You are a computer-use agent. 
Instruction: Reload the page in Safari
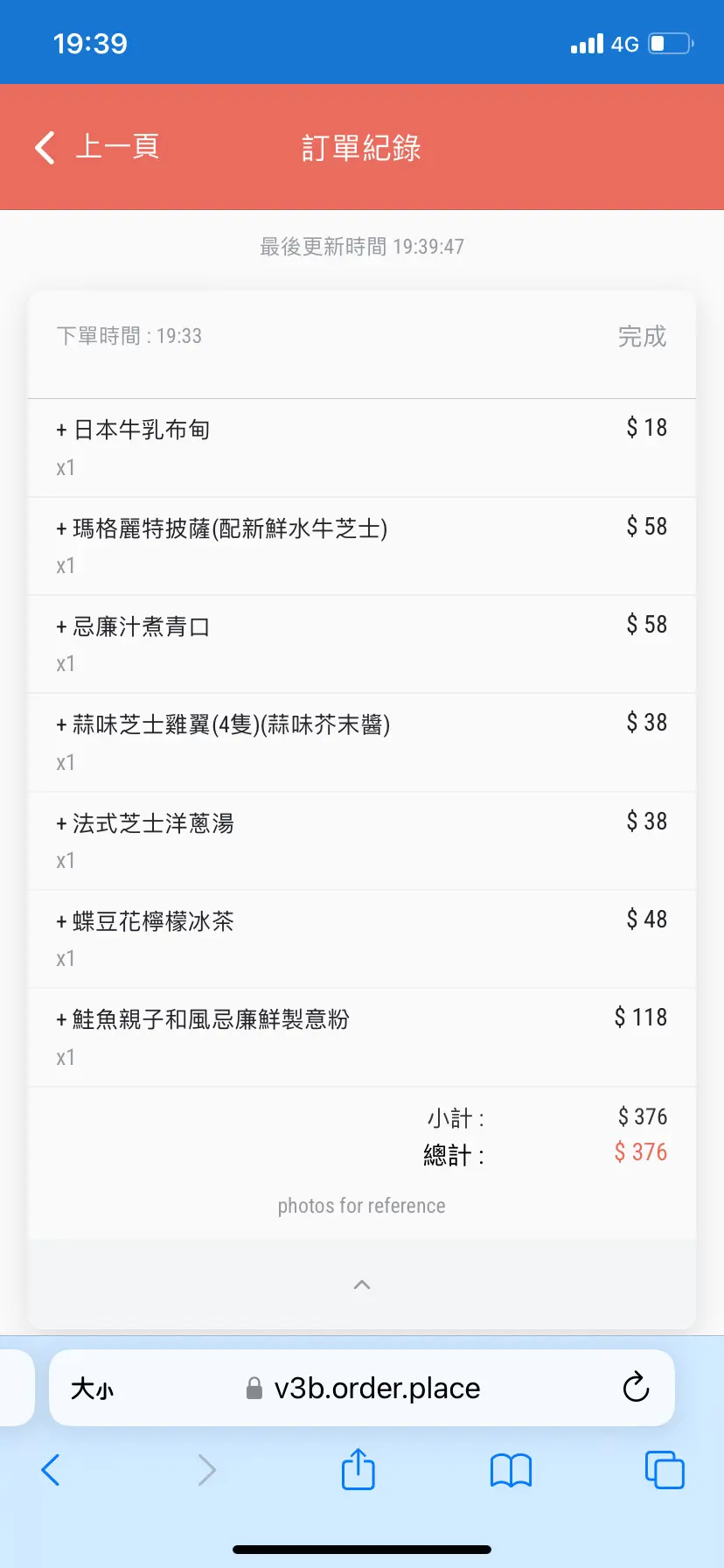pyautogui.click(x=636, y=1388)
